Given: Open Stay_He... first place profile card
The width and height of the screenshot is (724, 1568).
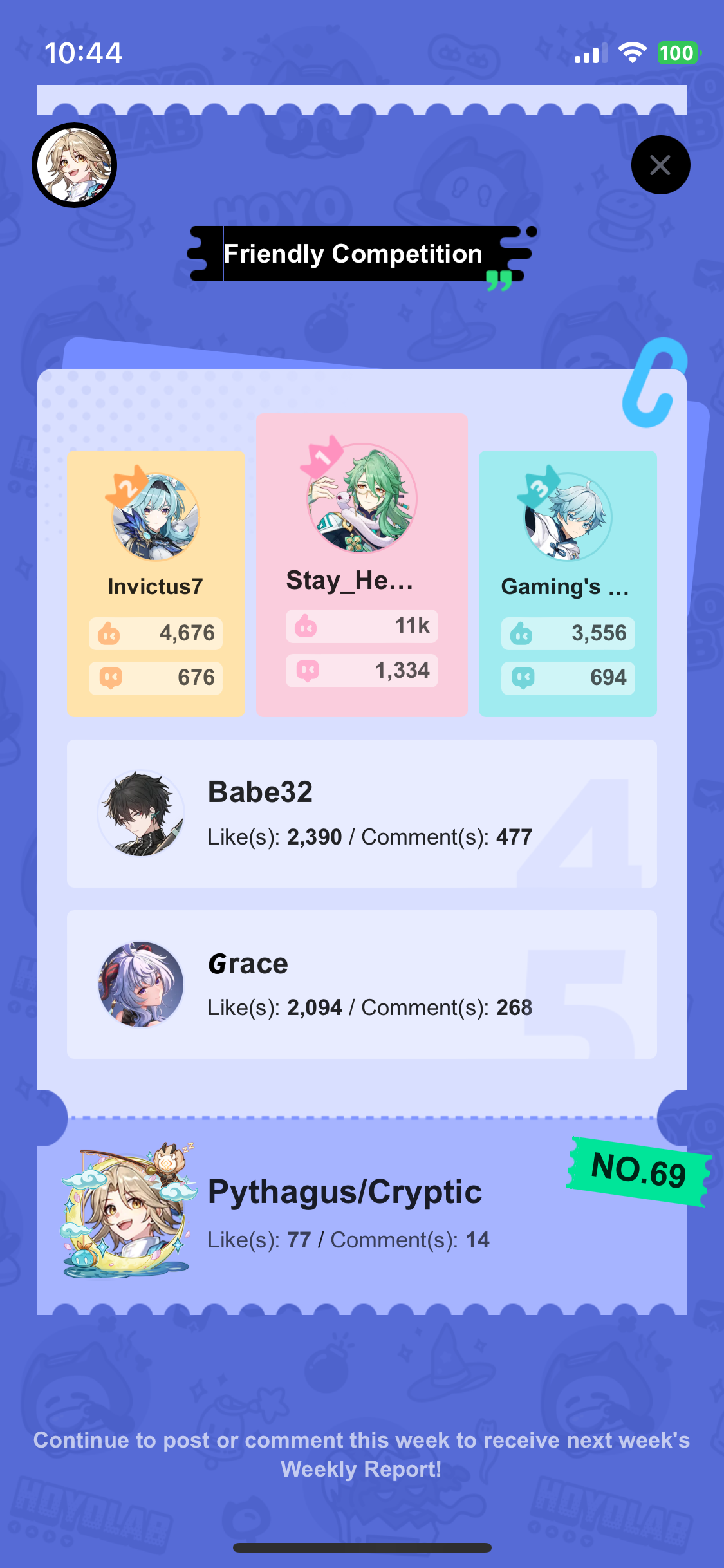Looking at the screenshot, I should [362, 565].
